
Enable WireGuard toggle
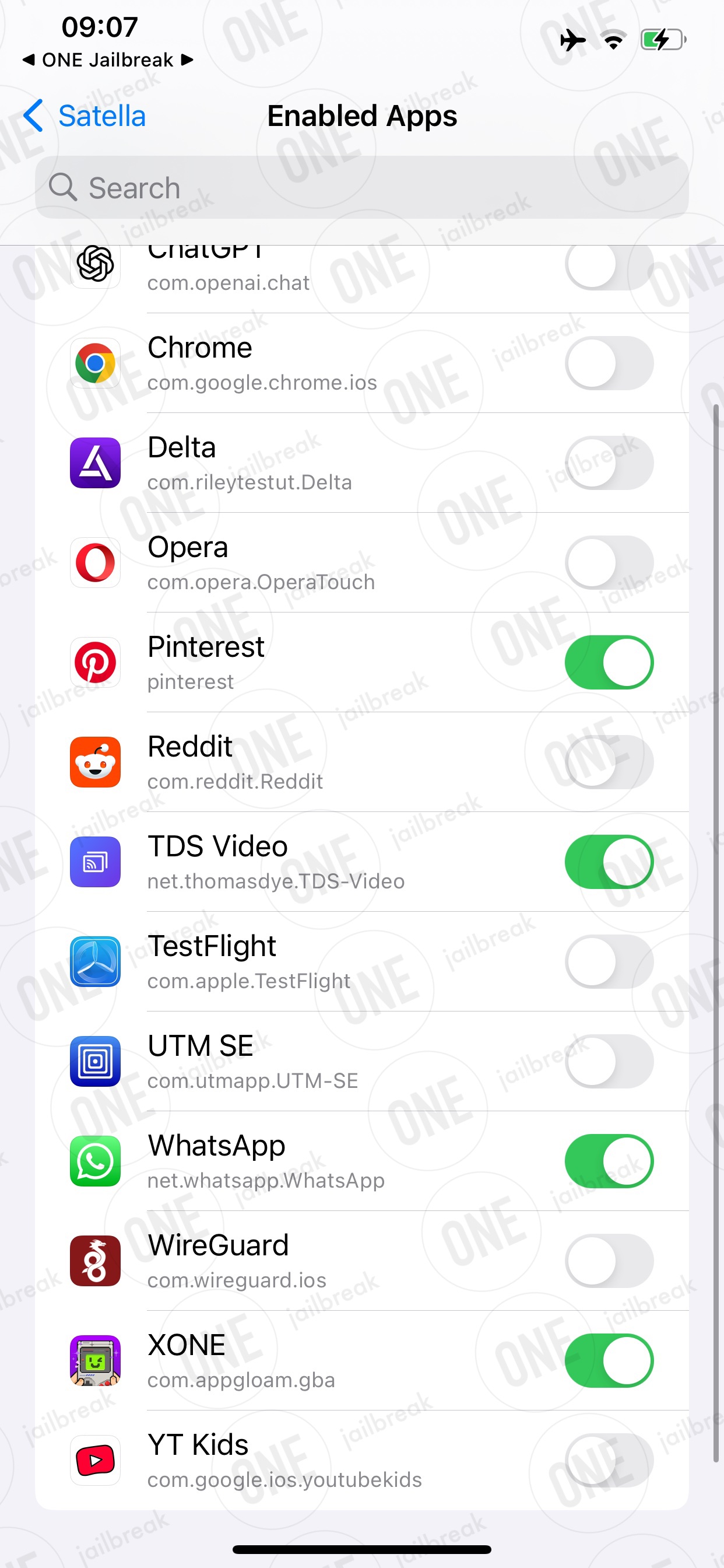(609, 1261)
